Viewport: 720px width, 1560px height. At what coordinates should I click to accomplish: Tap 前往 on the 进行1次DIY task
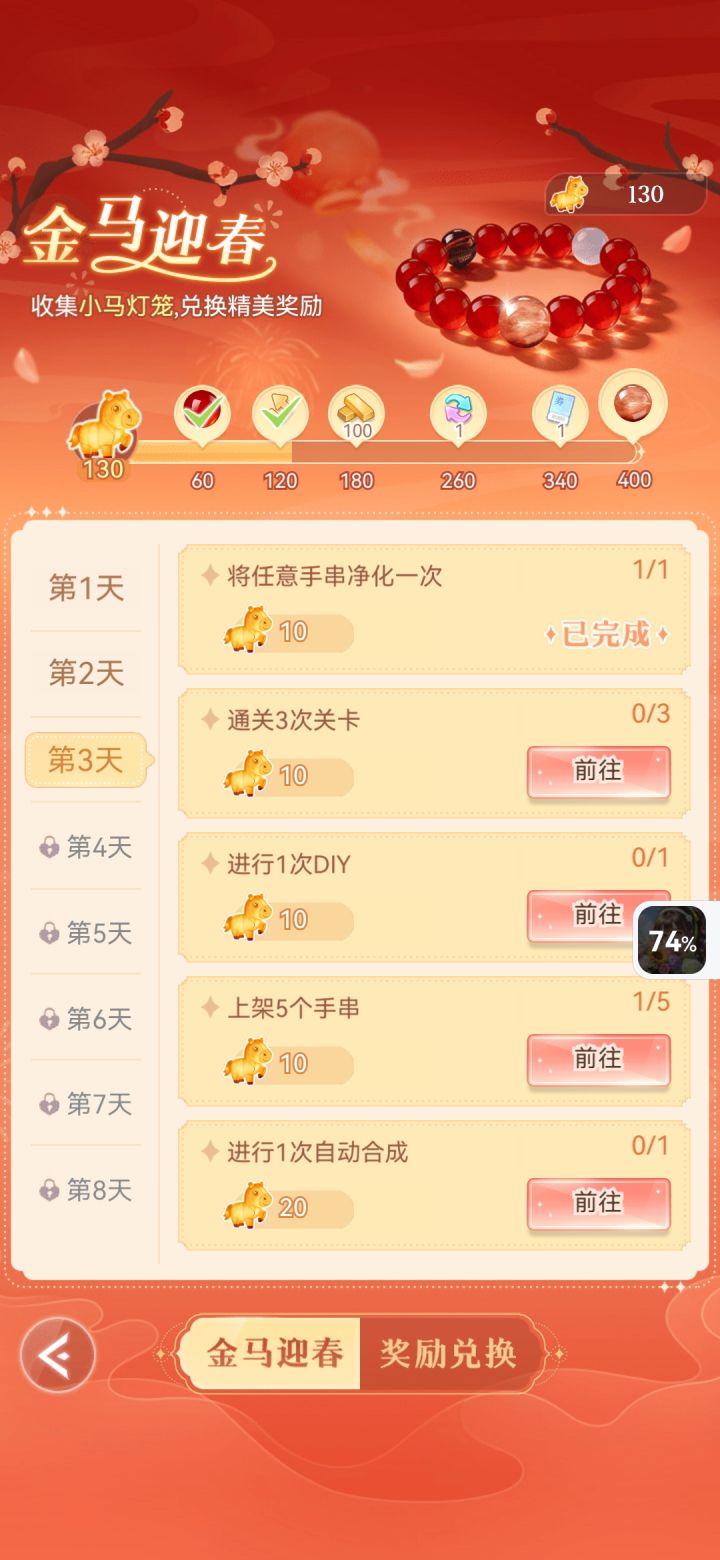(598, 915)
